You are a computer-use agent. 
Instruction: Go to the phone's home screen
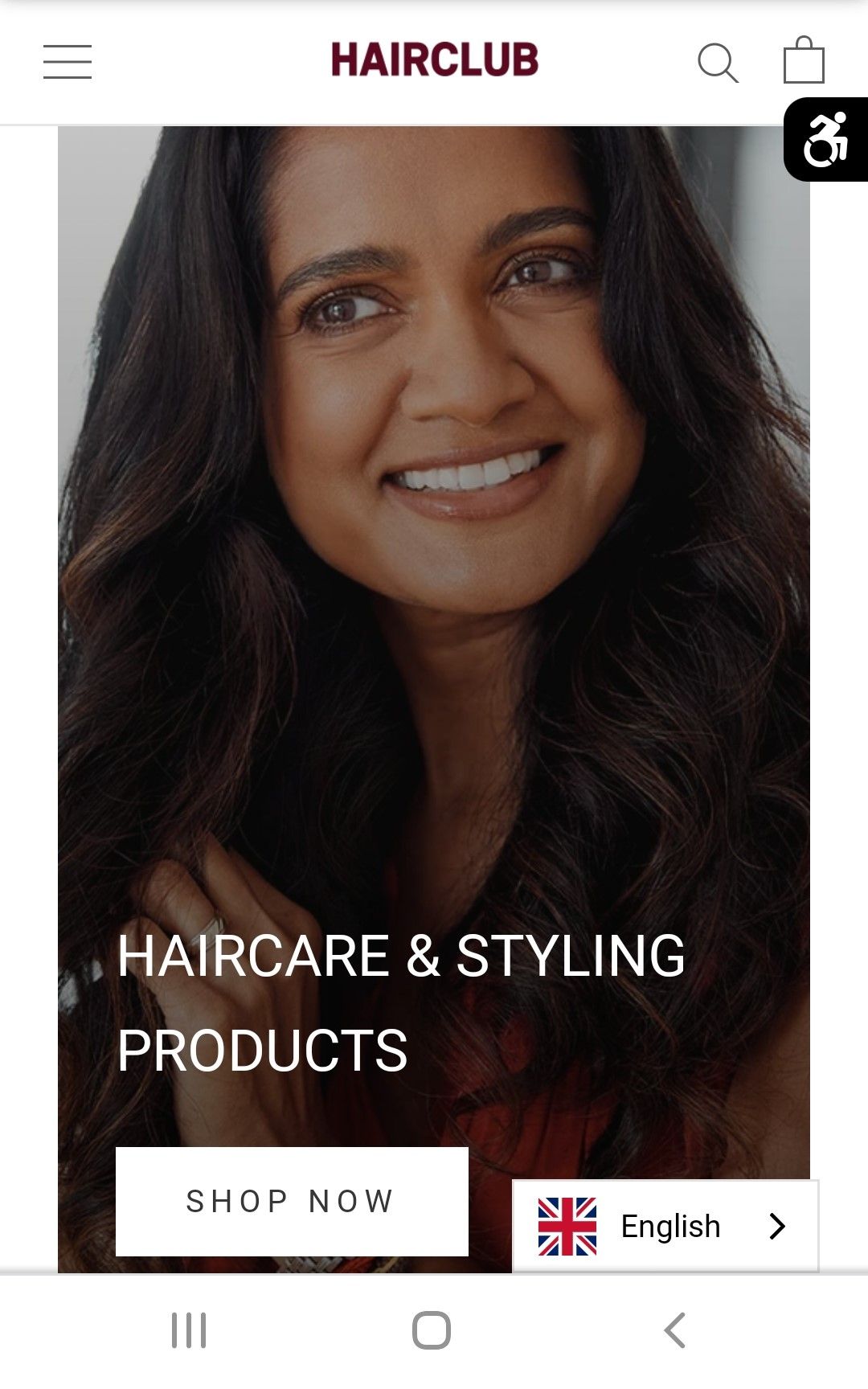tap(432, 1330)
